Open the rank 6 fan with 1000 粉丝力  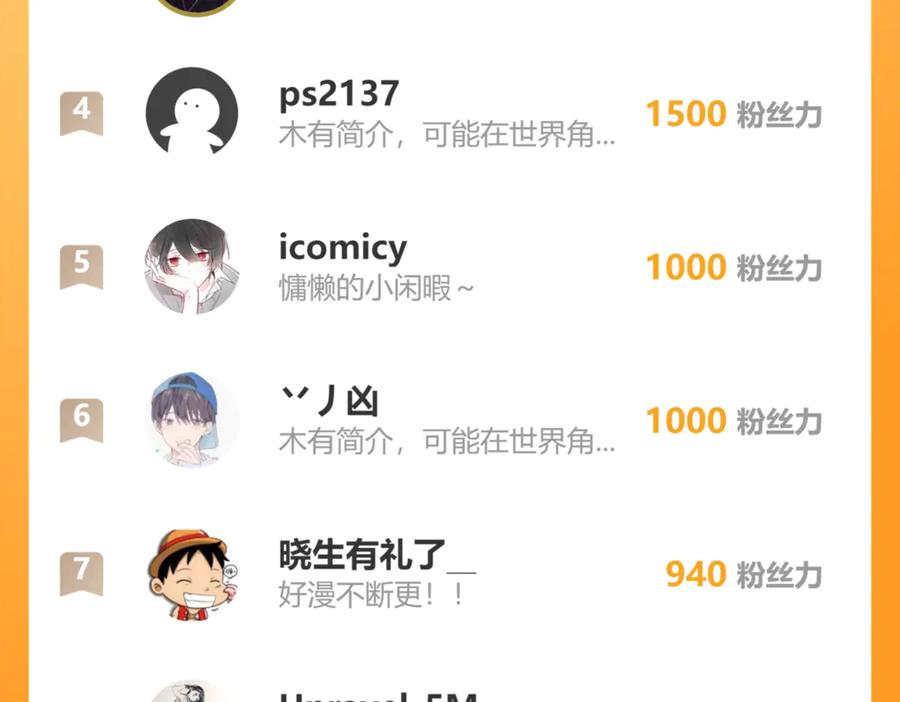tap(449, 420)
